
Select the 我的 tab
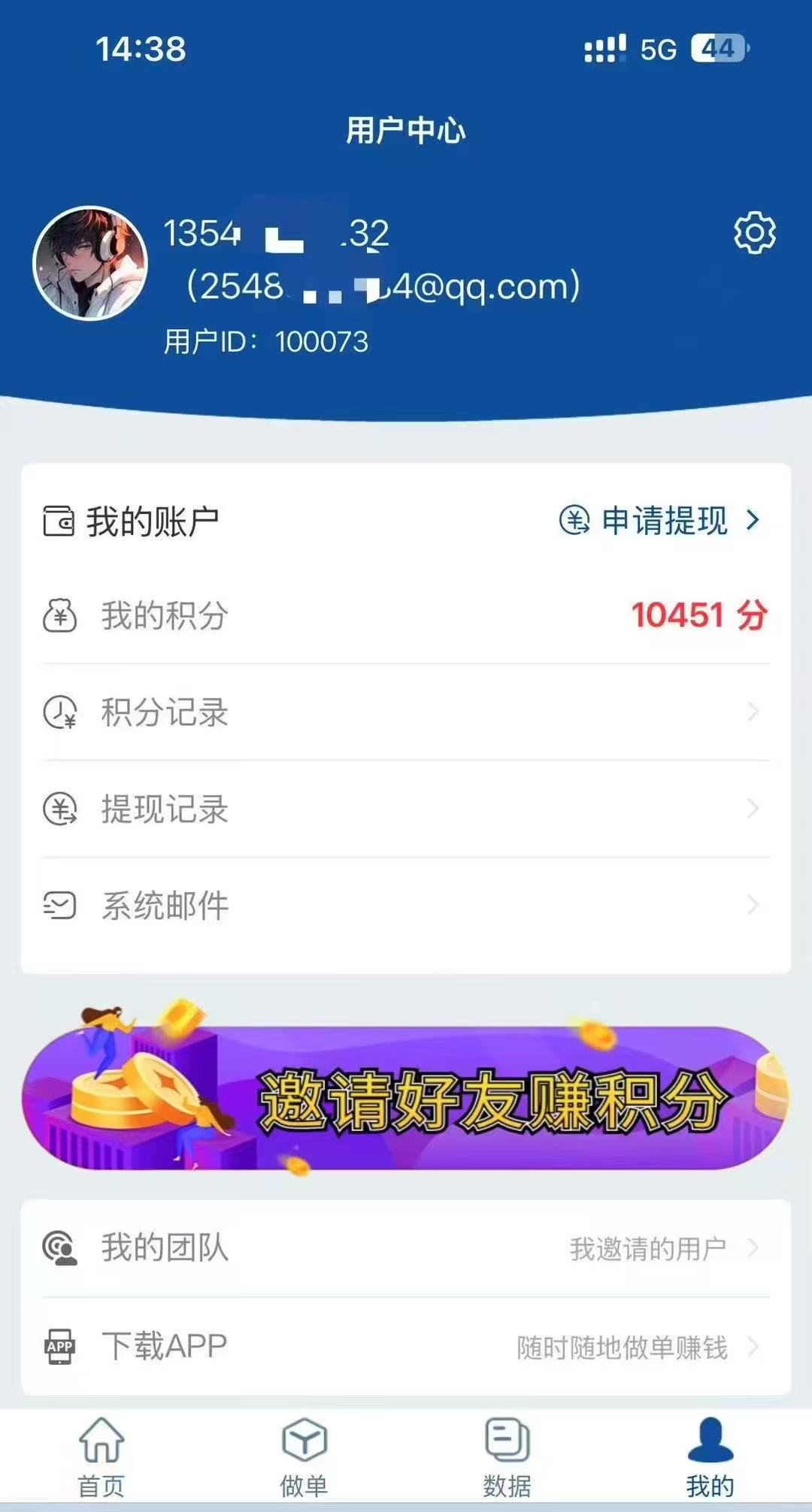pos(710,1458)
